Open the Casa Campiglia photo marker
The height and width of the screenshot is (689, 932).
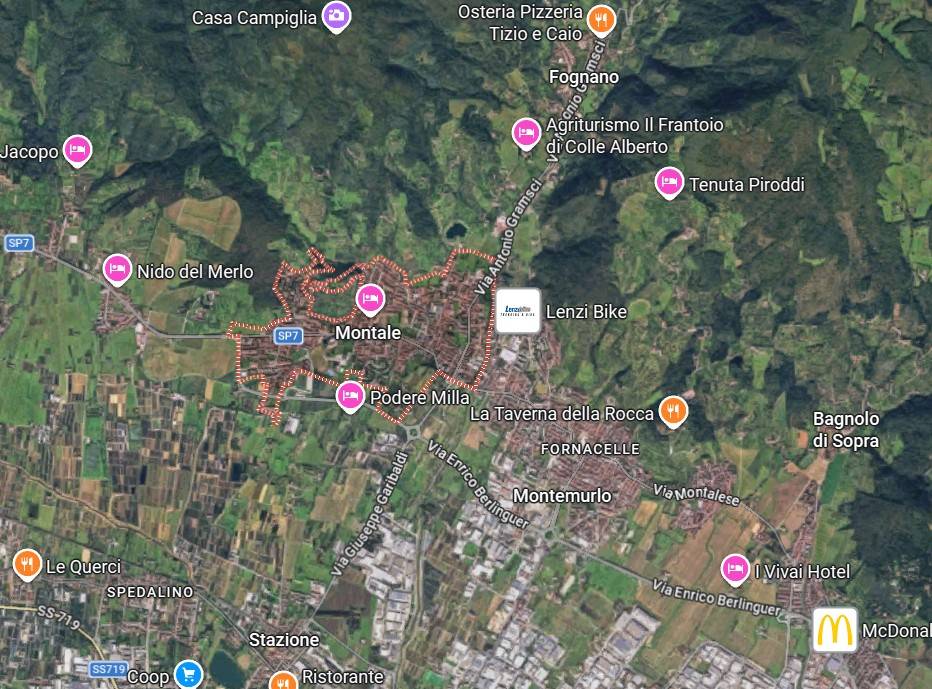[x=337, y=15]
